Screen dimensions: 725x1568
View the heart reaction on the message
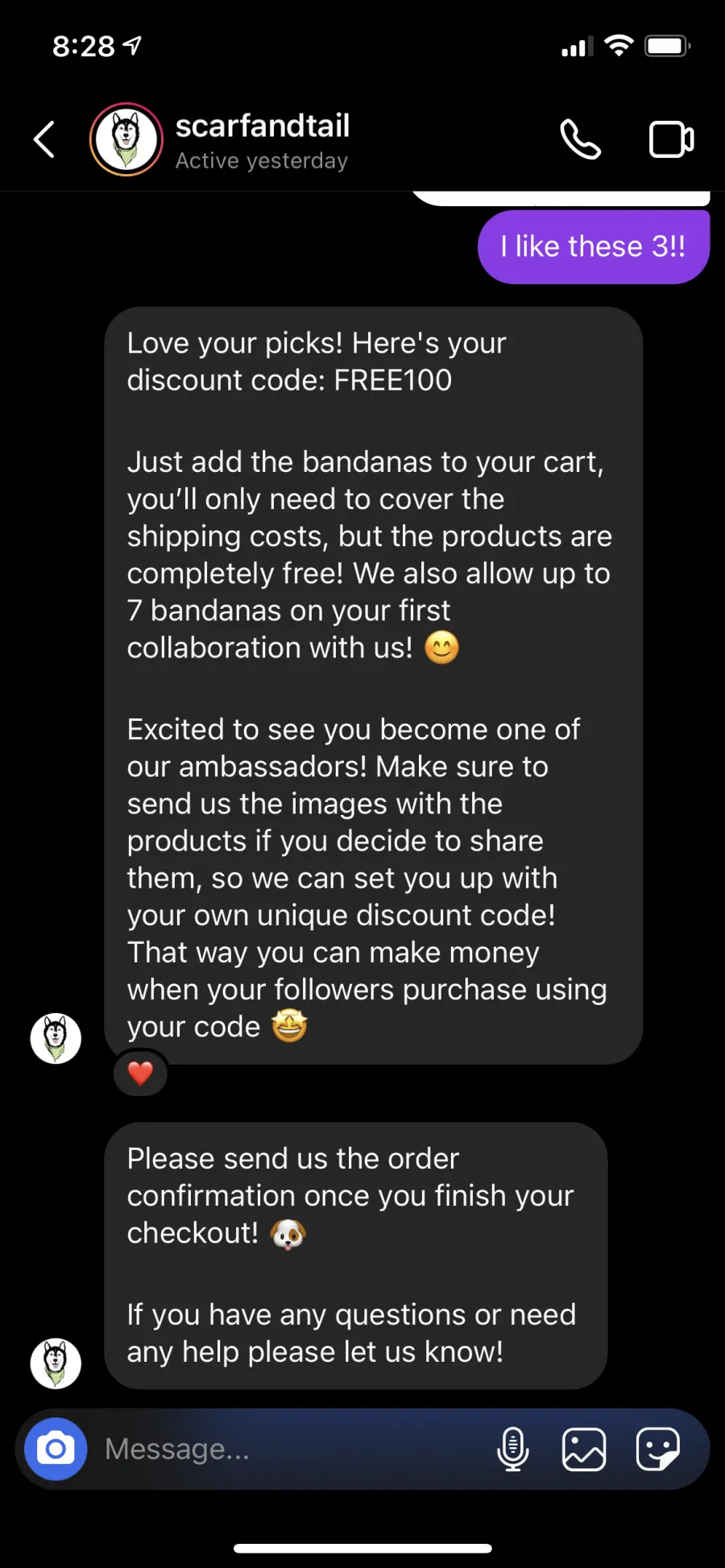141,1074
